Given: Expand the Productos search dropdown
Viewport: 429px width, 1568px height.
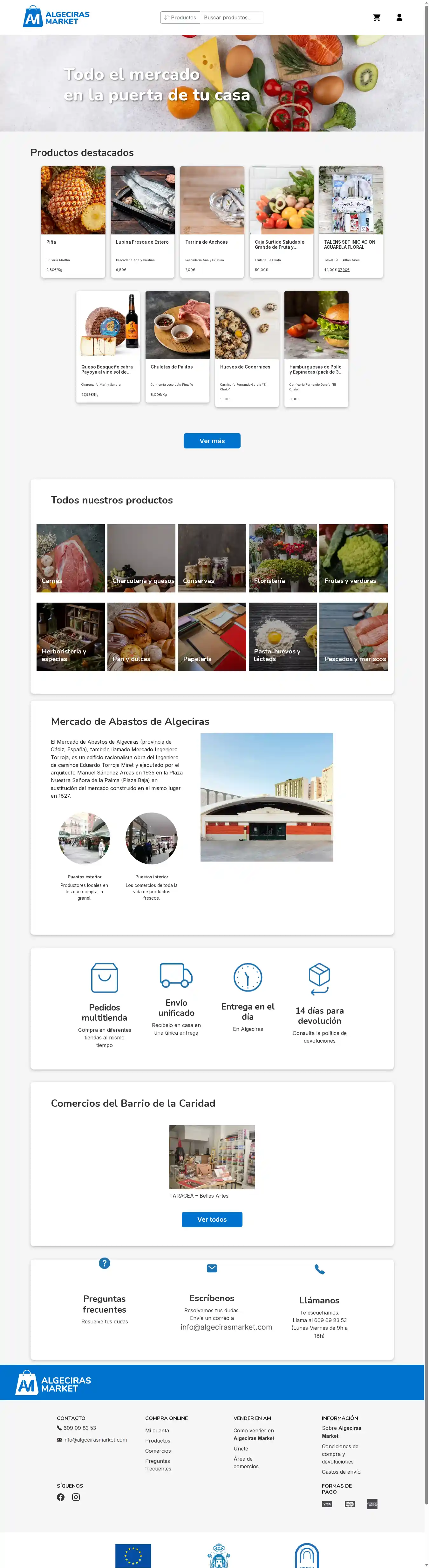Looking at the screenshot, I should (x=180, y=18).
